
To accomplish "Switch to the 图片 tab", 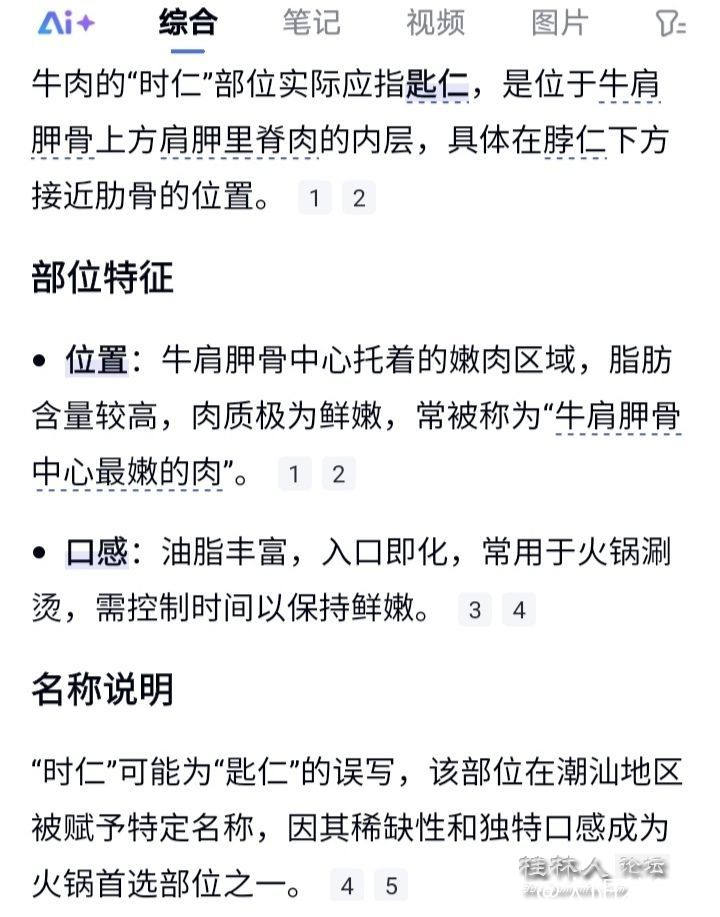I will 559,23.
